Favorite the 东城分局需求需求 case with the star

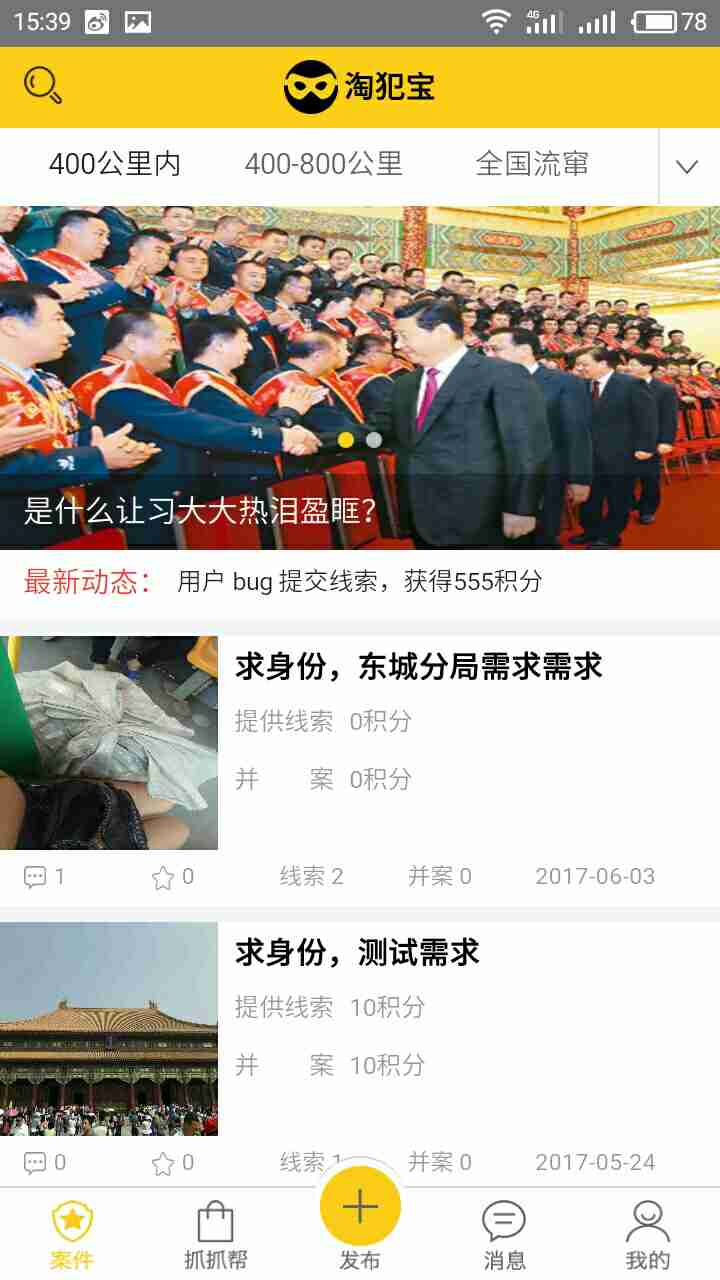click(x=163, y=877)
